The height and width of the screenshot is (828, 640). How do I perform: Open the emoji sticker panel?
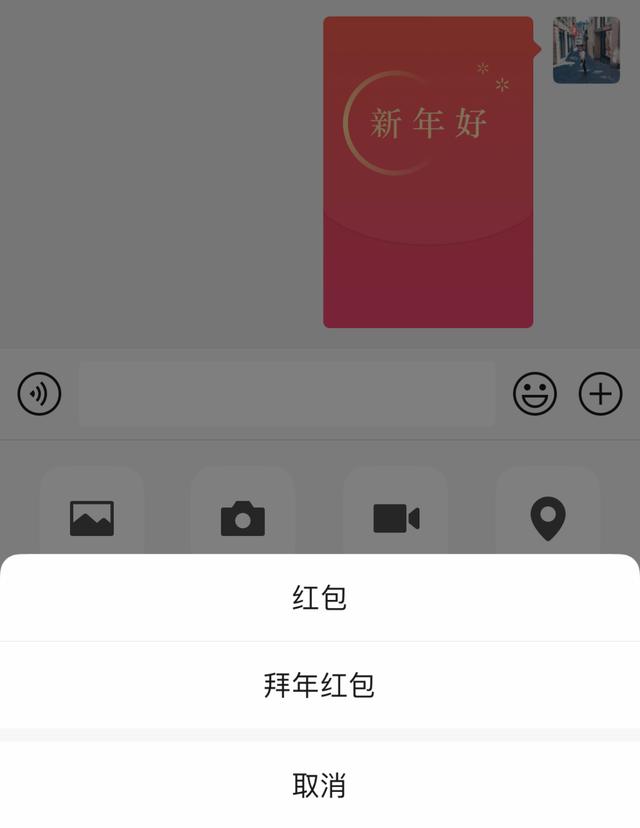[x=535, y=394]
